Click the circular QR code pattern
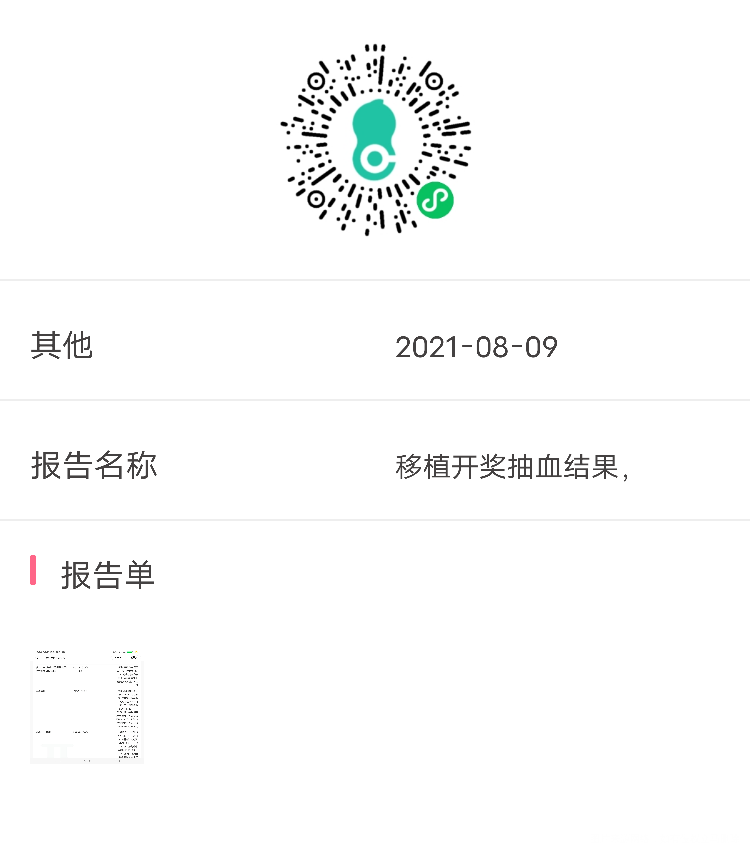 coord(373,138)
